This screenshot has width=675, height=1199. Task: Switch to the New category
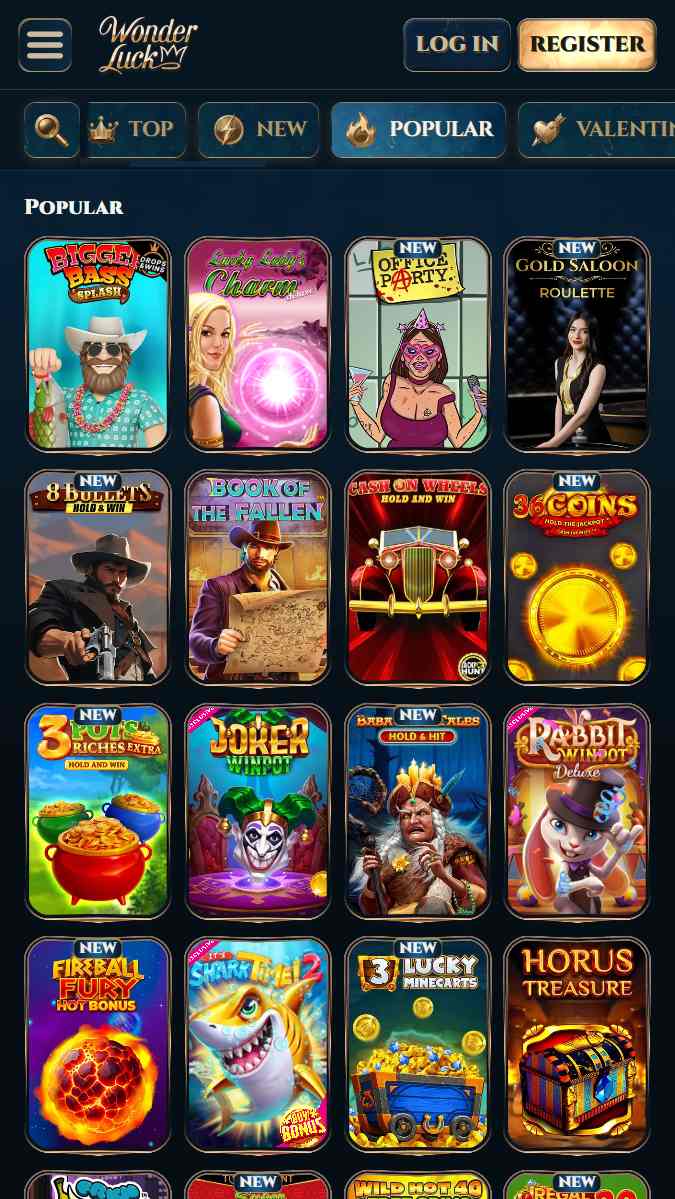tap(258, 130)
